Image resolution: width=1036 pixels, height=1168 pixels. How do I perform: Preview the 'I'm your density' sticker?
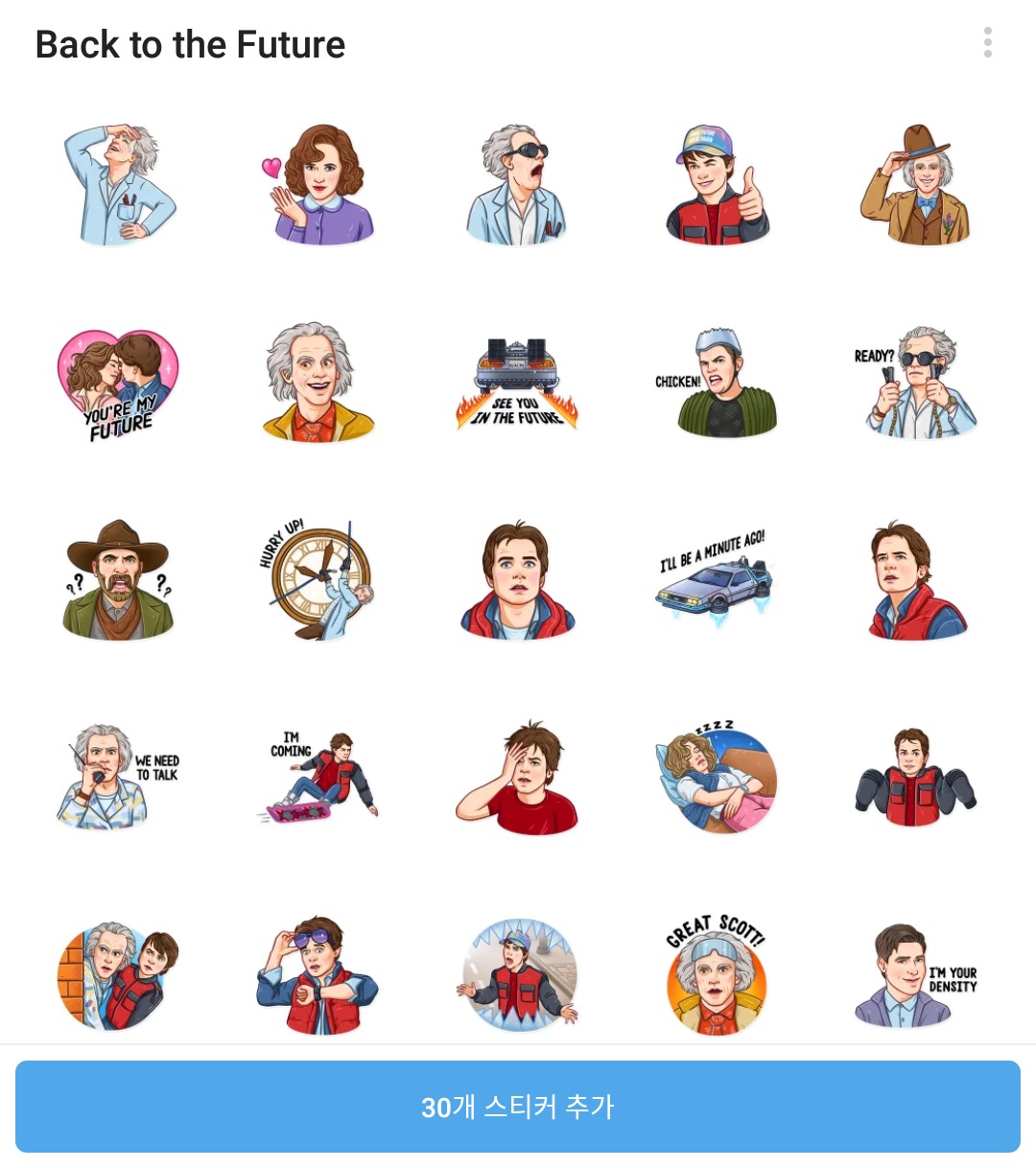click(x=917, y=977)
